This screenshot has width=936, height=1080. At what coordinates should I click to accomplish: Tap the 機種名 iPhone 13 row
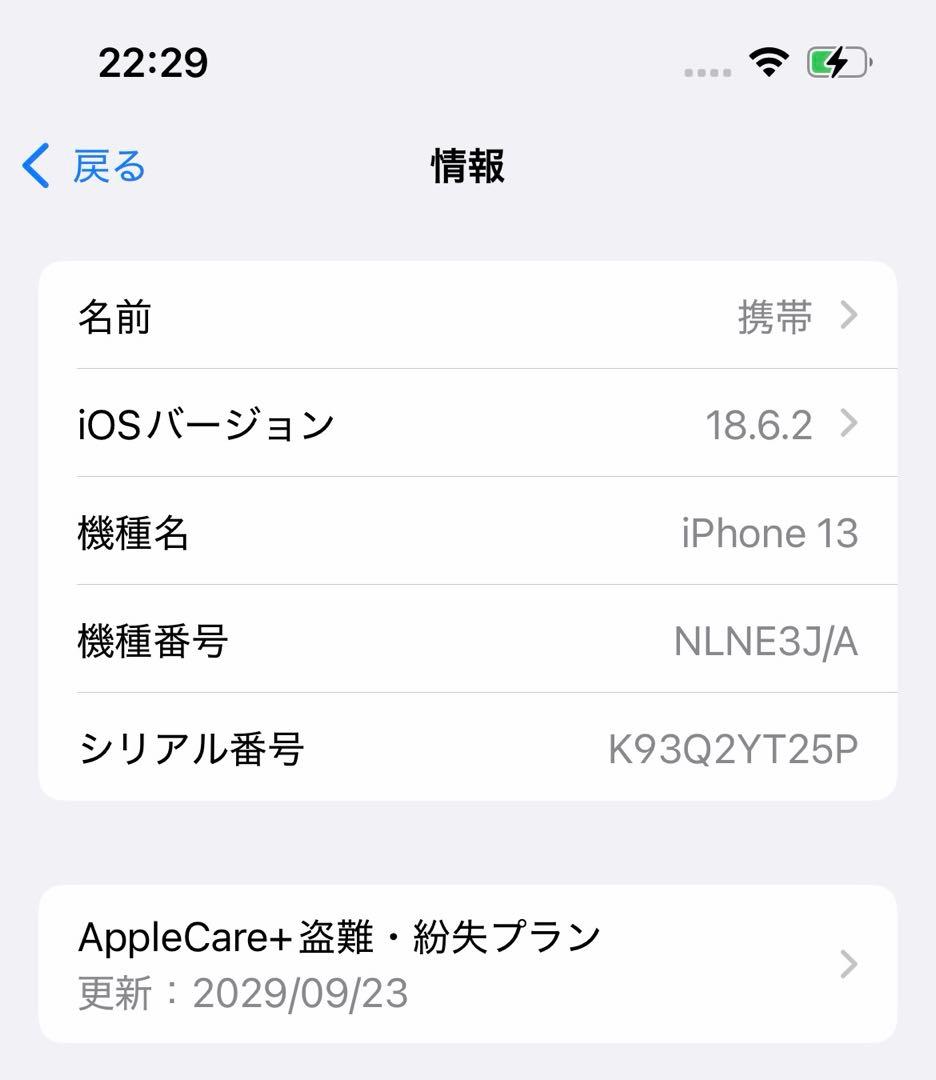click(468, 532)
